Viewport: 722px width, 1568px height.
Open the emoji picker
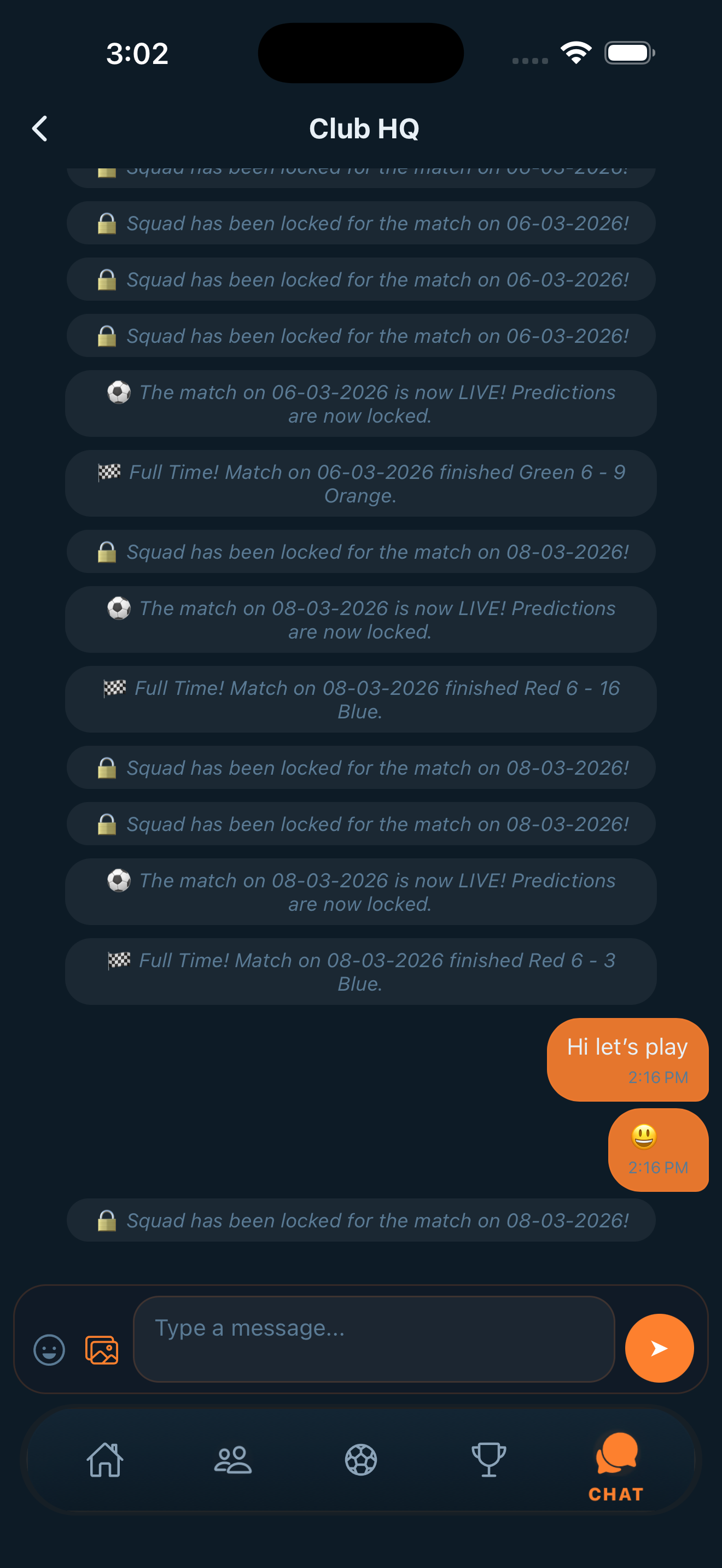tap(49, 1349)
